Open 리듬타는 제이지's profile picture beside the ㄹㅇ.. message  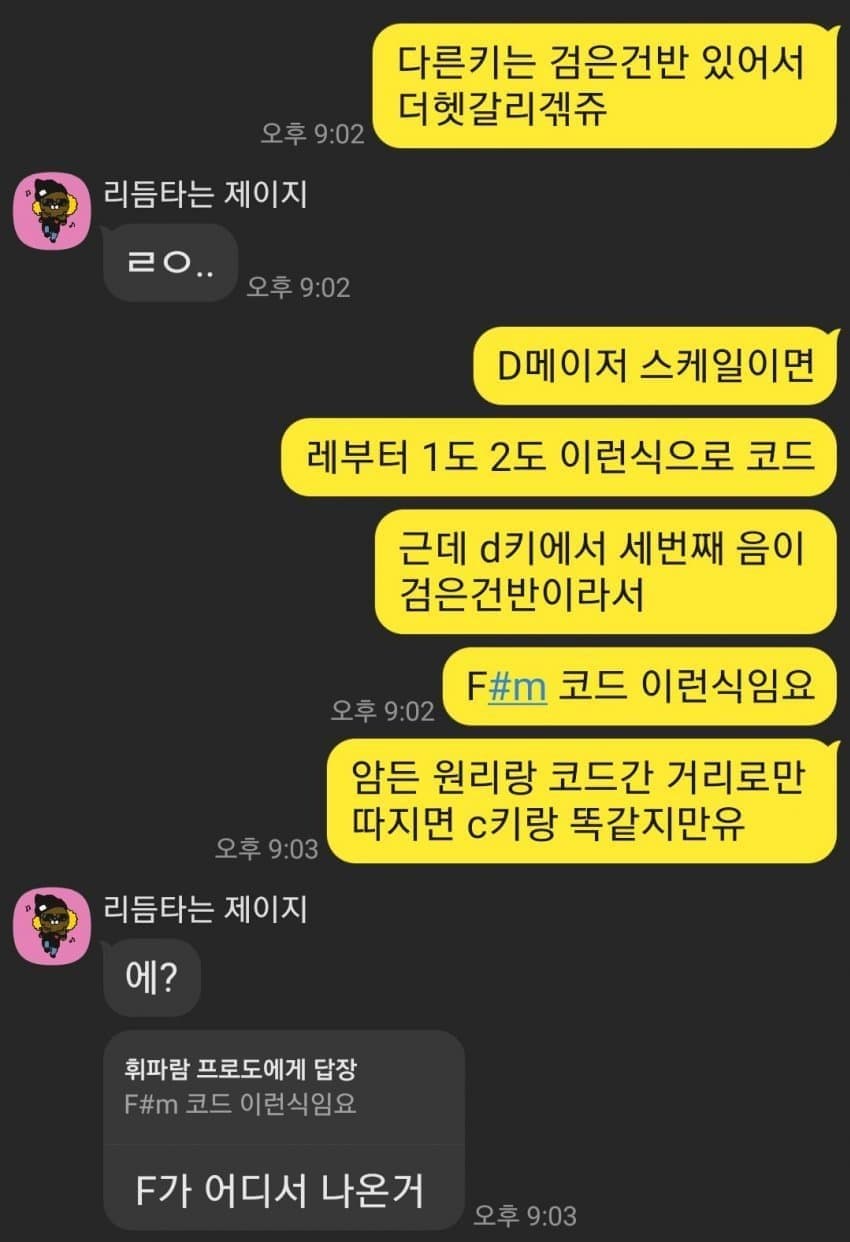(x=52, y=213)
